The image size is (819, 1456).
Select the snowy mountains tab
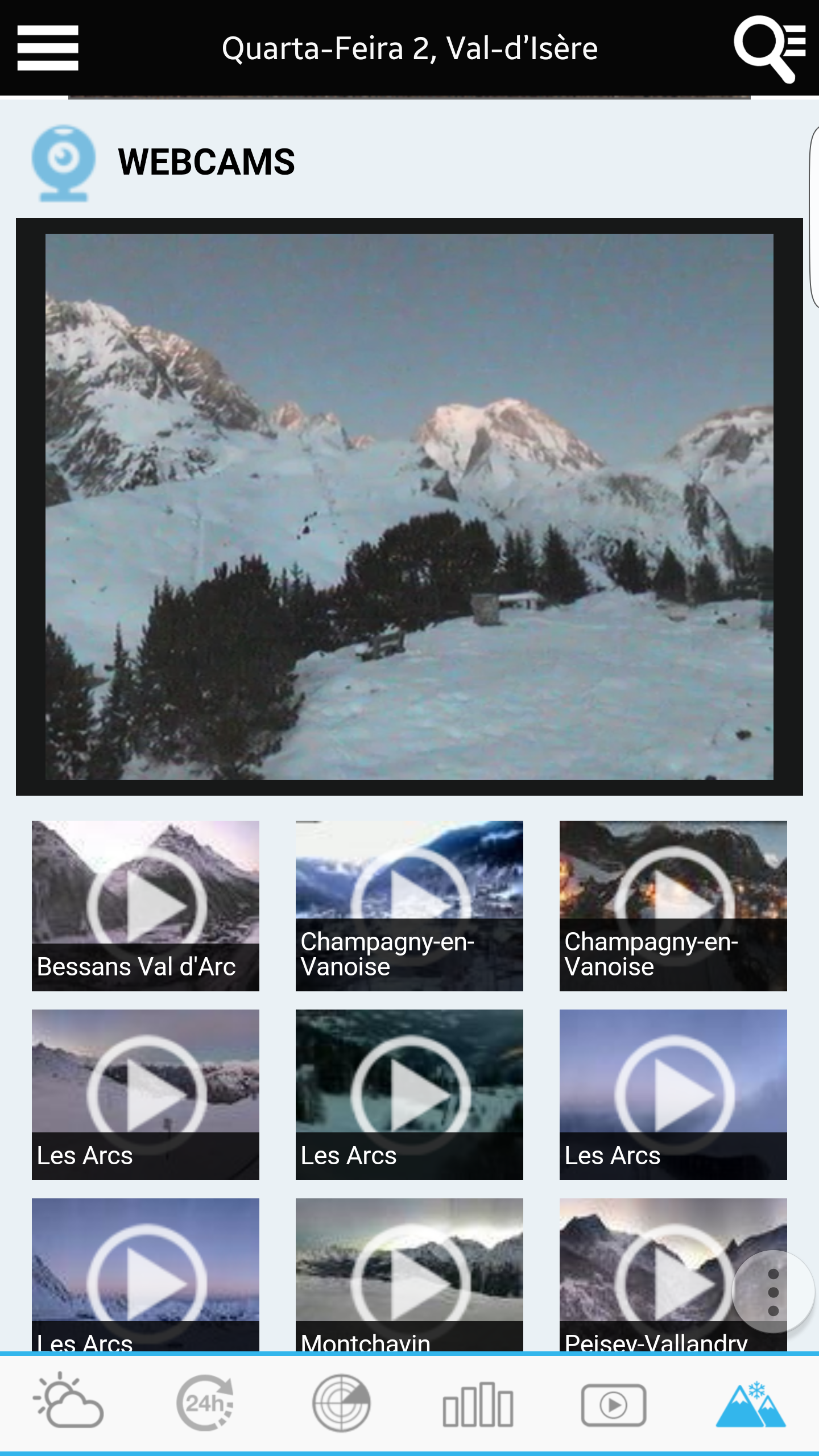(x=751, y=1404)
